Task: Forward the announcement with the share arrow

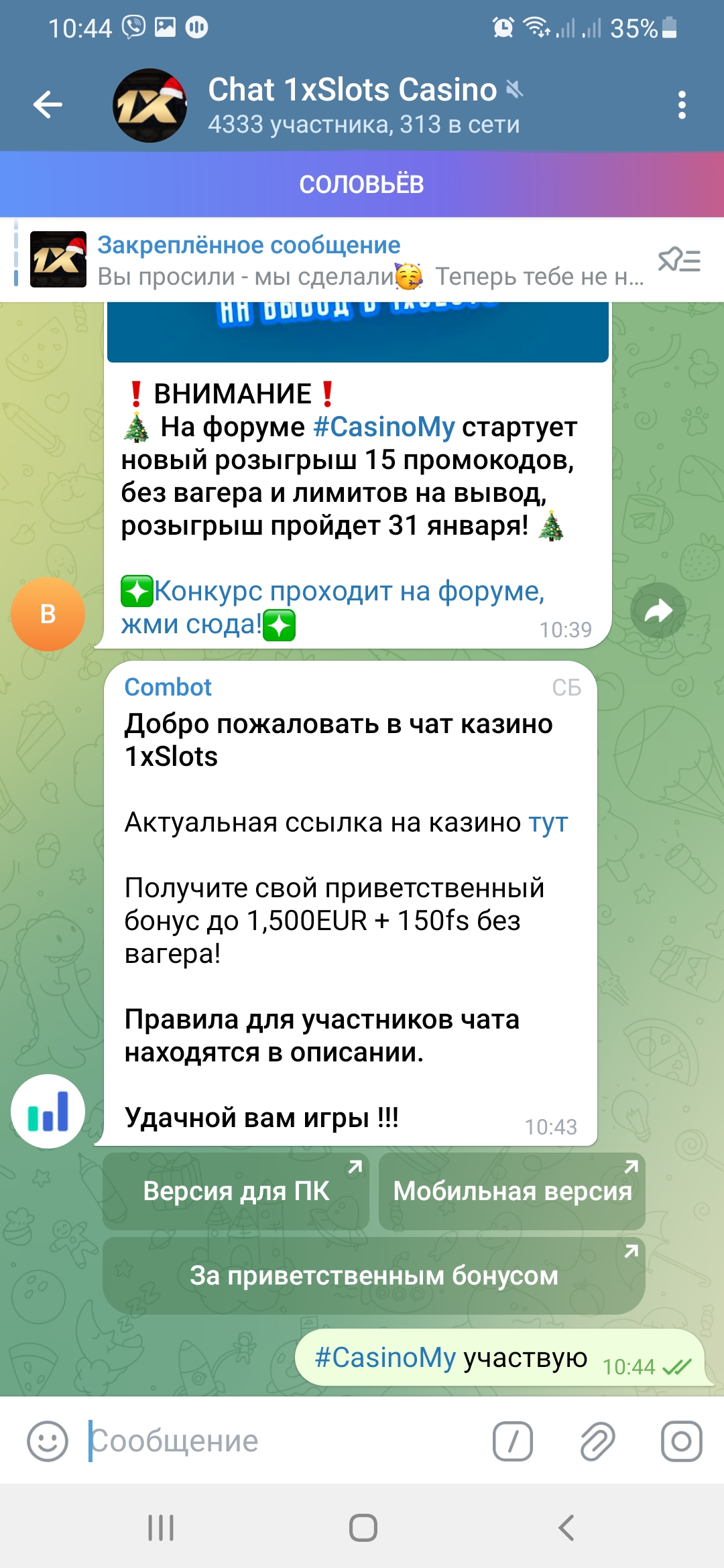Action: click(658, 610)
